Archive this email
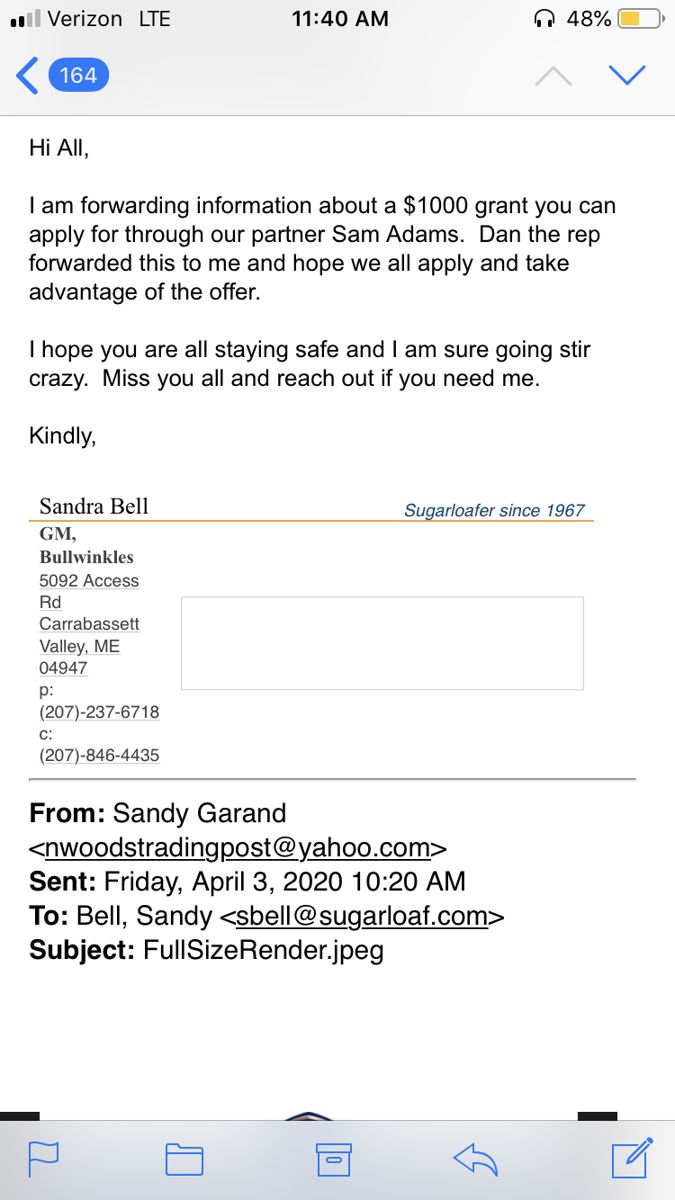675x1200 pixels. [334, 1158]
